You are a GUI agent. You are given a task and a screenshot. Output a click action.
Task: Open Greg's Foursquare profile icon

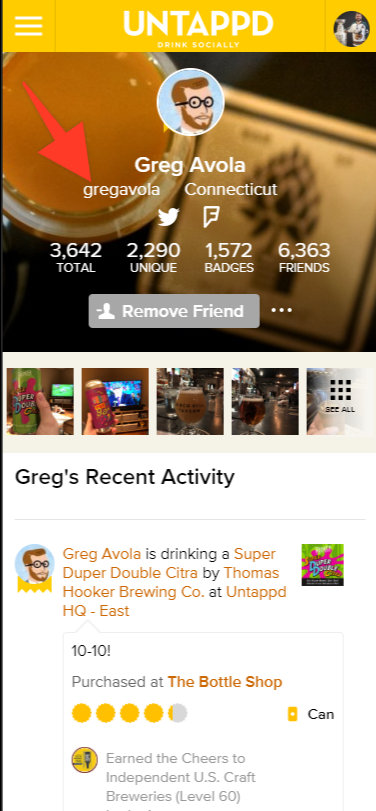(x=211, y=217)
